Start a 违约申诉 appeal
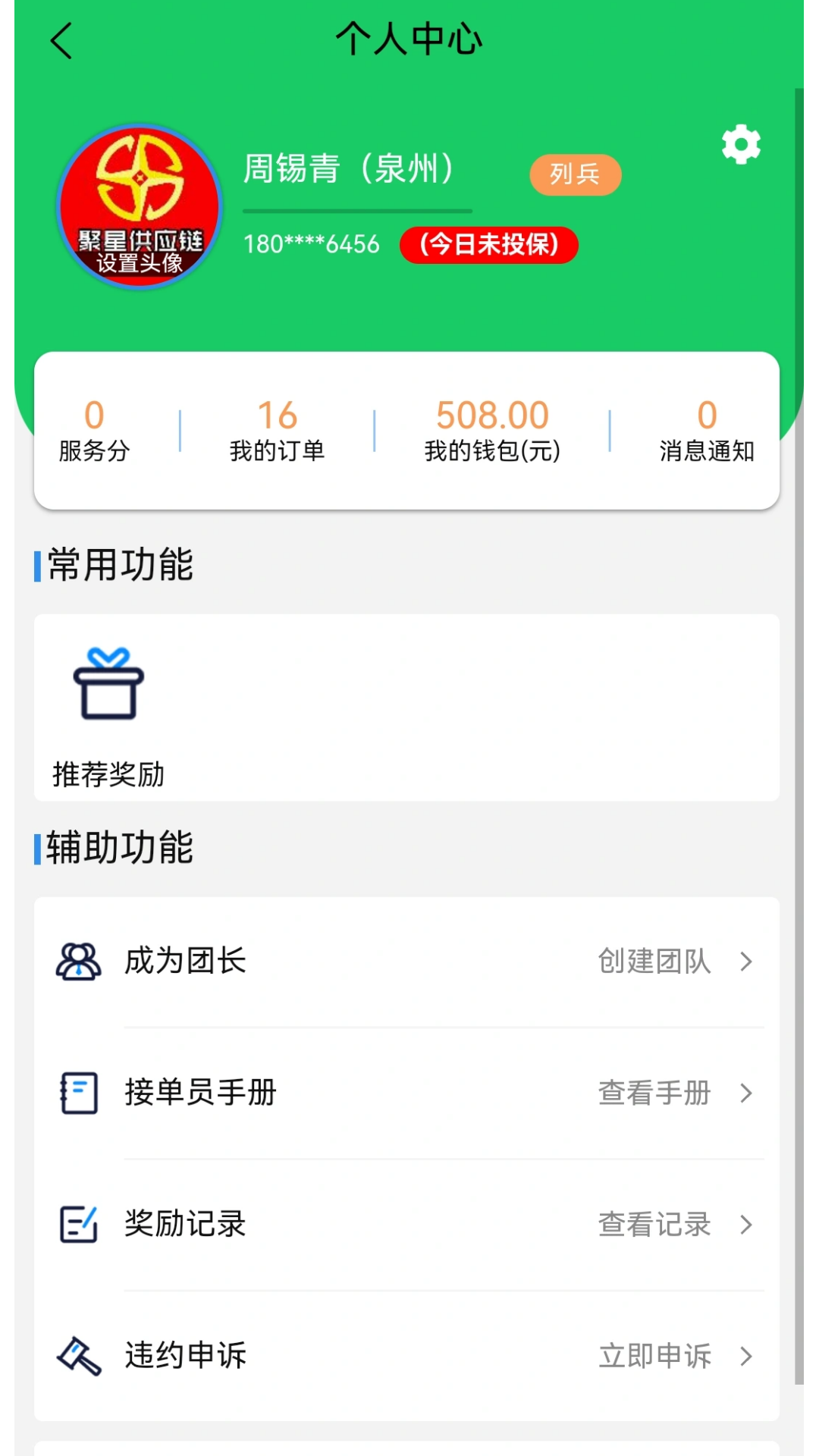This screenshot has height=1456, width=819. click(x=406, y=1355)
